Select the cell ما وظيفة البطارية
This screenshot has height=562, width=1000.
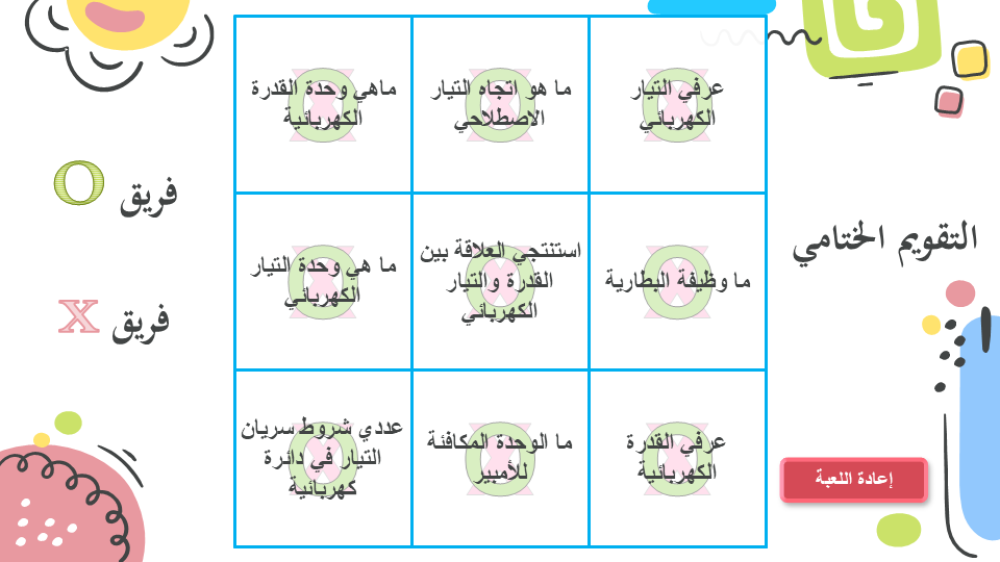(678, 281)
